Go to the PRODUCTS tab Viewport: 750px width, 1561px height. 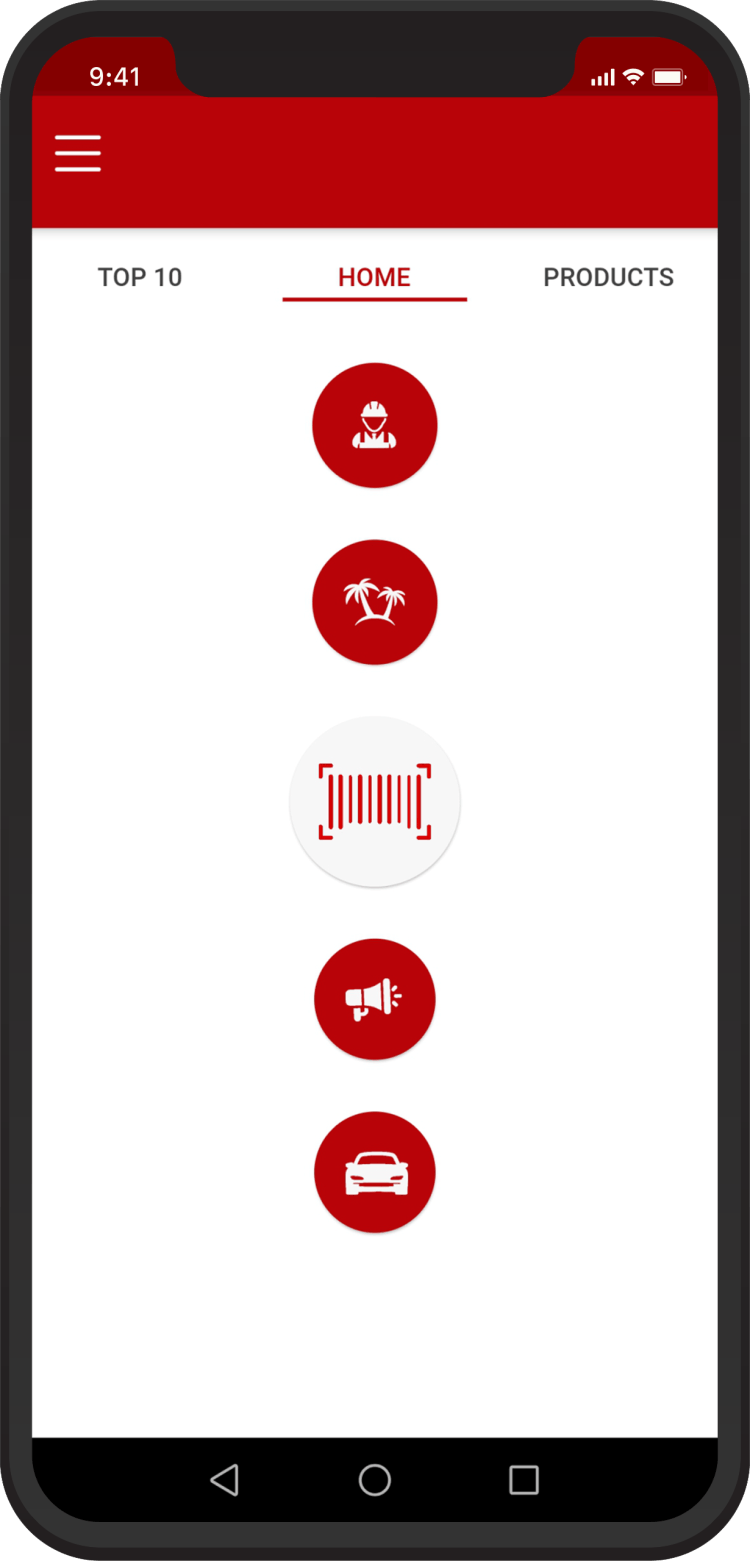pyautogui.click(x=608, y=277)
